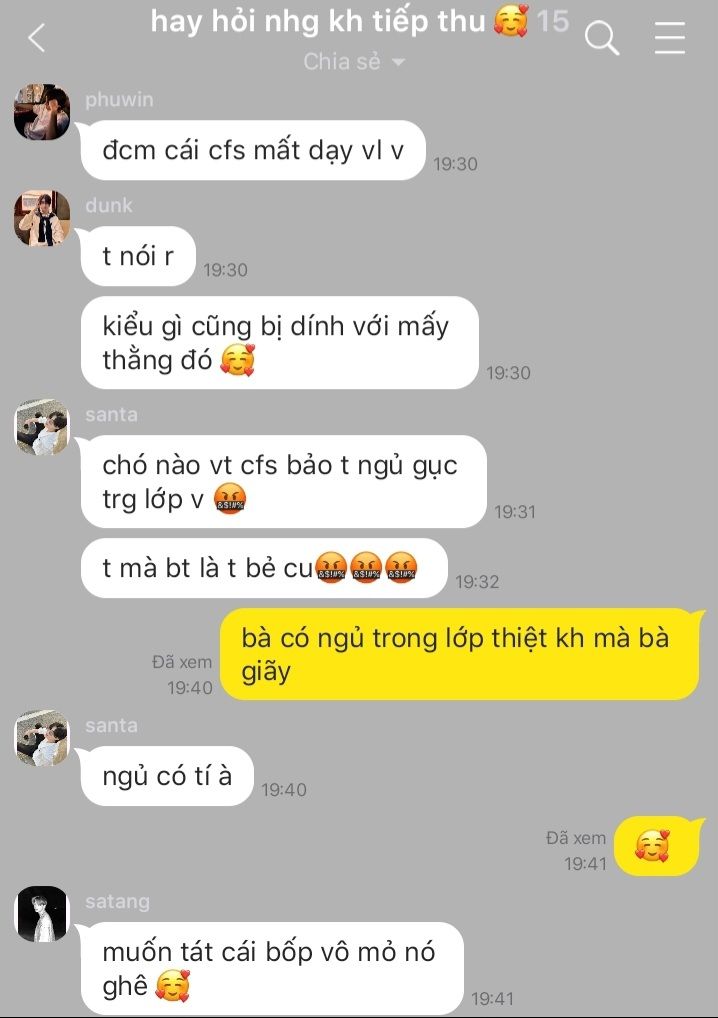Open satang's profile avatar
The width and height of the screenshot is (718, 1018).
click(x=42, y=914)
